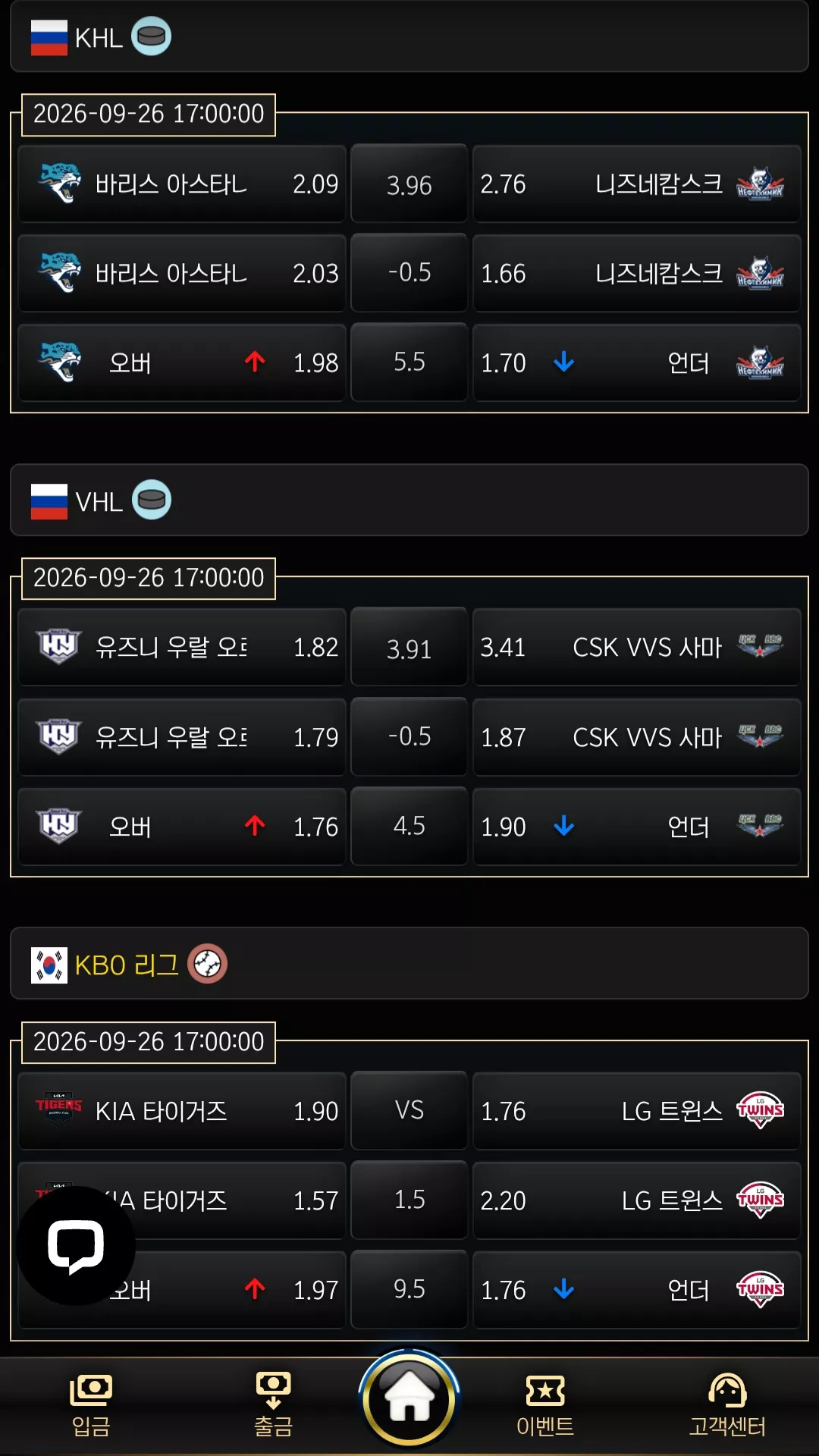Open the 입금 deposit tab
Viewport: 819px width, 1456px height.
click(91, 1405)
